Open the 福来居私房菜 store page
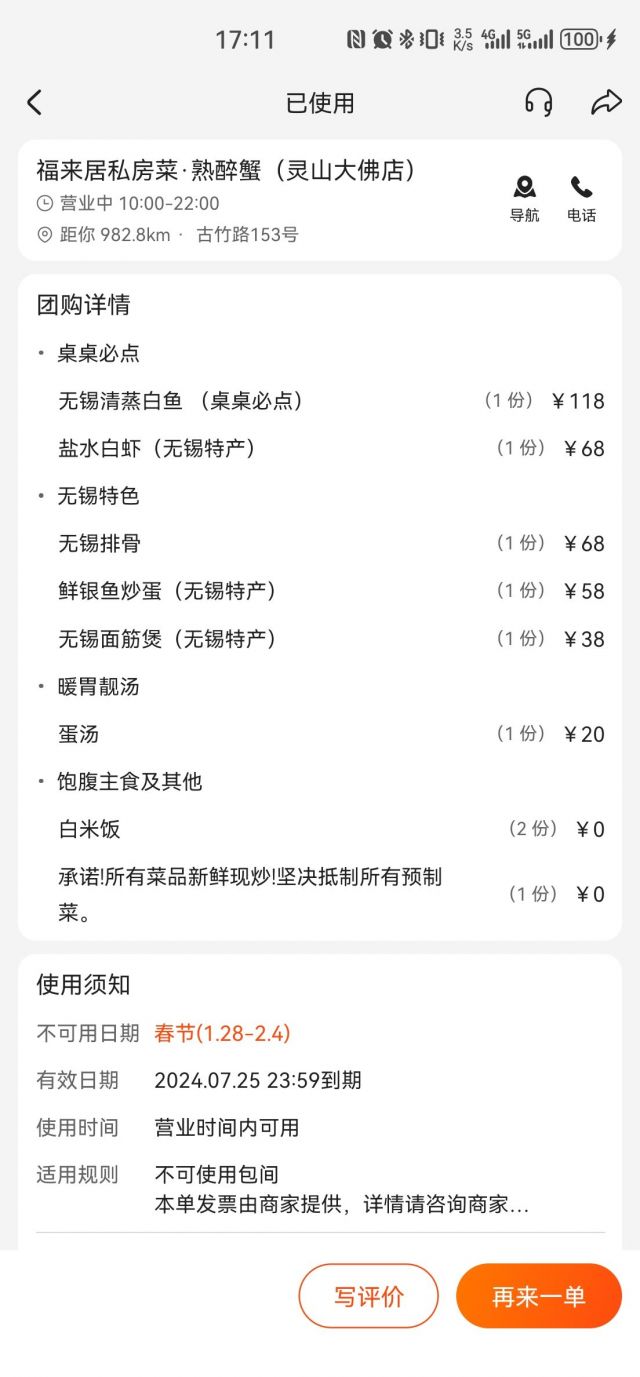The image size is (640, 1377). pyautogui.click(x=226, y=171)
